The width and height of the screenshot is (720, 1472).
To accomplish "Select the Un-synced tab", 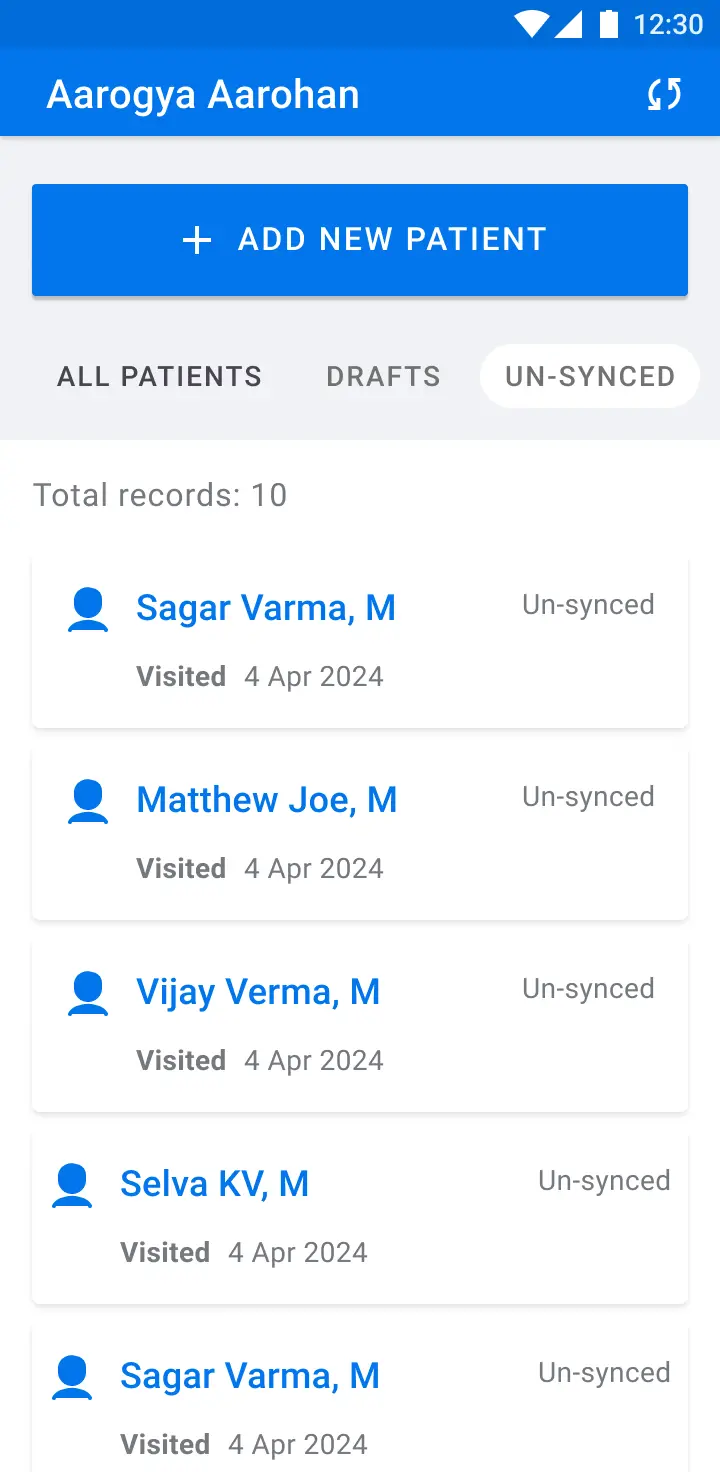I will 590,376.
